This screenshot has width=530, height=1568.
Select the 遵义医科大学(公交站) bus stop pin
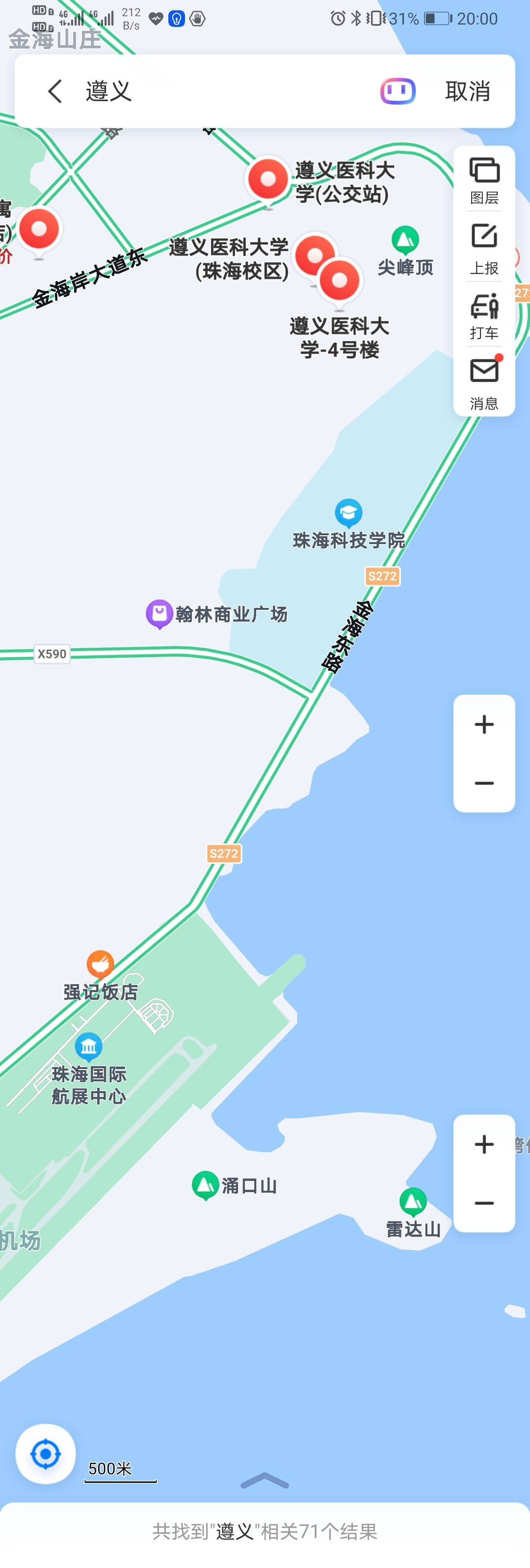coord(267,177)
